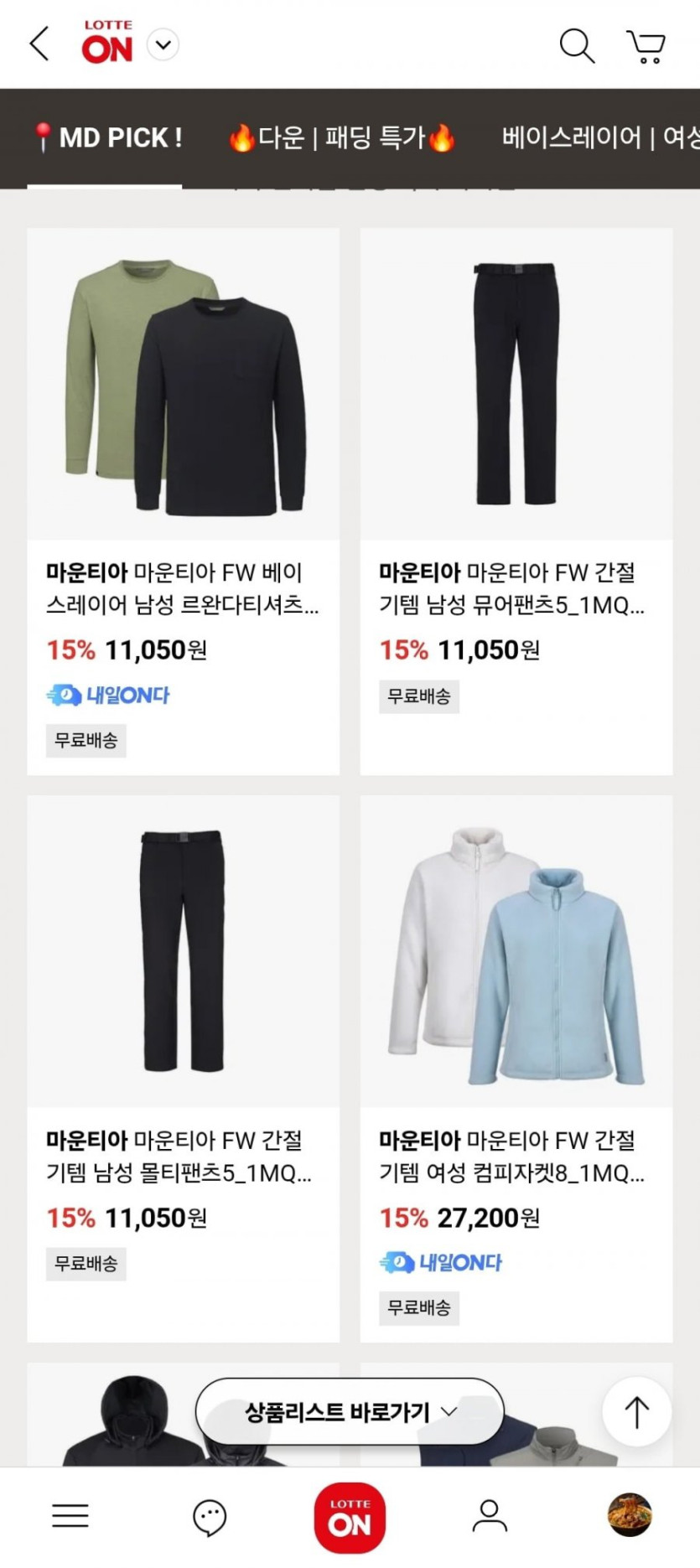Open the chat bubble icon
This screenshot has height=1568, width=700.
210,1517
